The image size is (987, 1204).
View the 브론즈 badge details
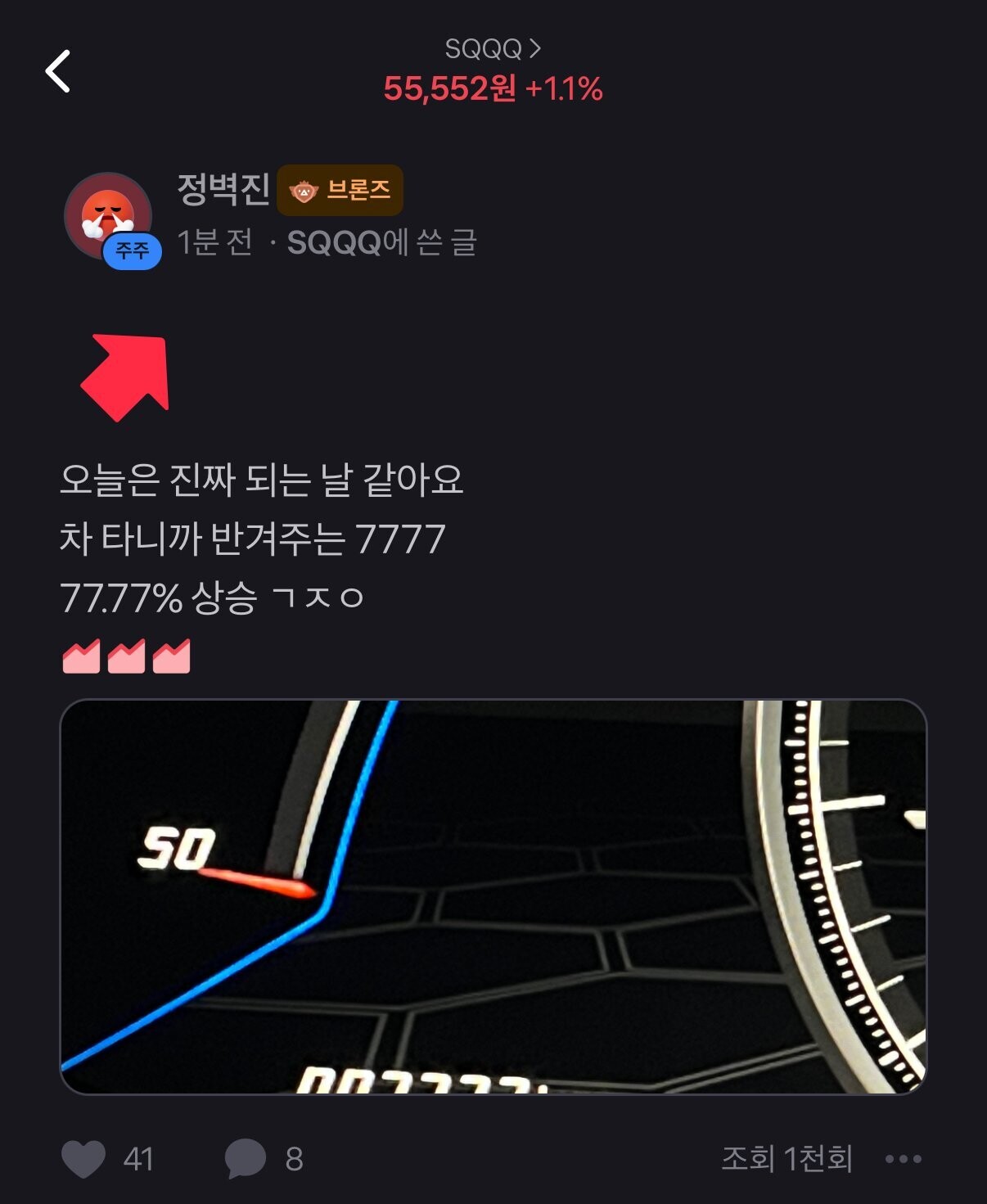340,190
